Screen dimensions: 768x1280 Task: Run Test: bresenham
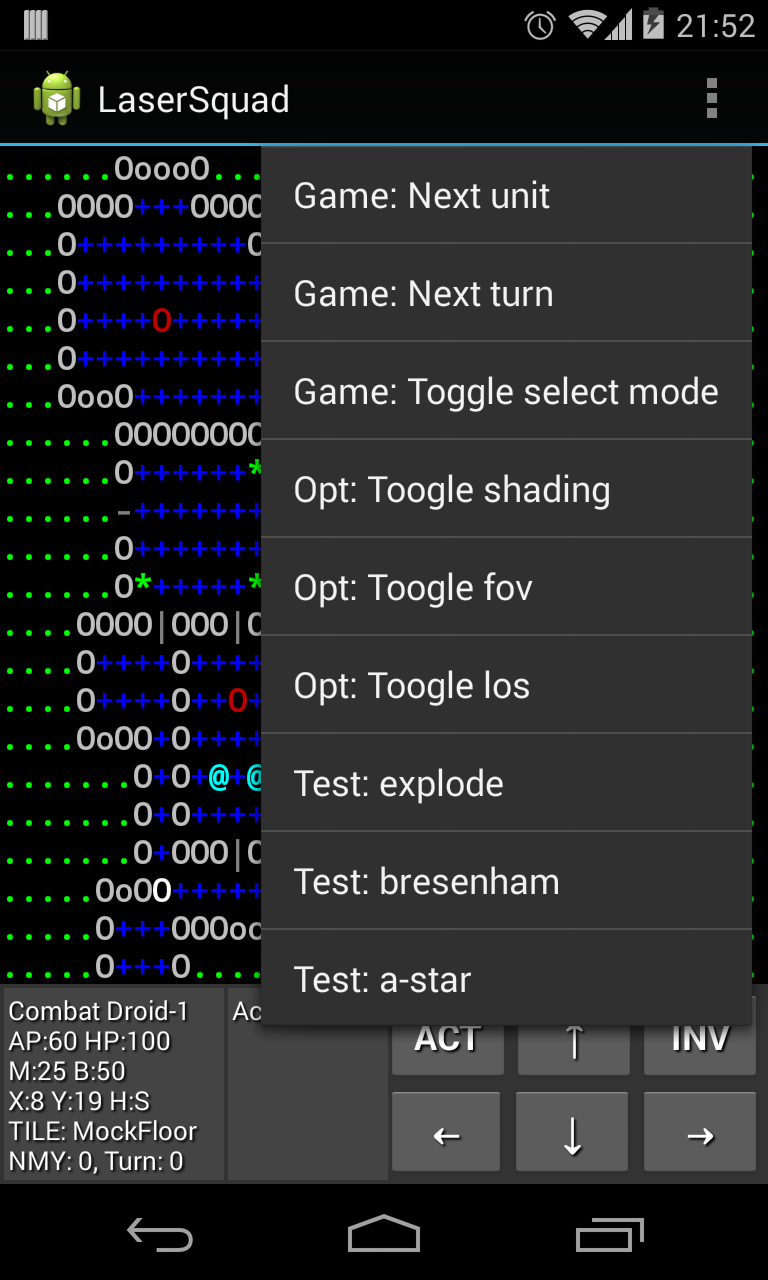click(x=506, y=882)
